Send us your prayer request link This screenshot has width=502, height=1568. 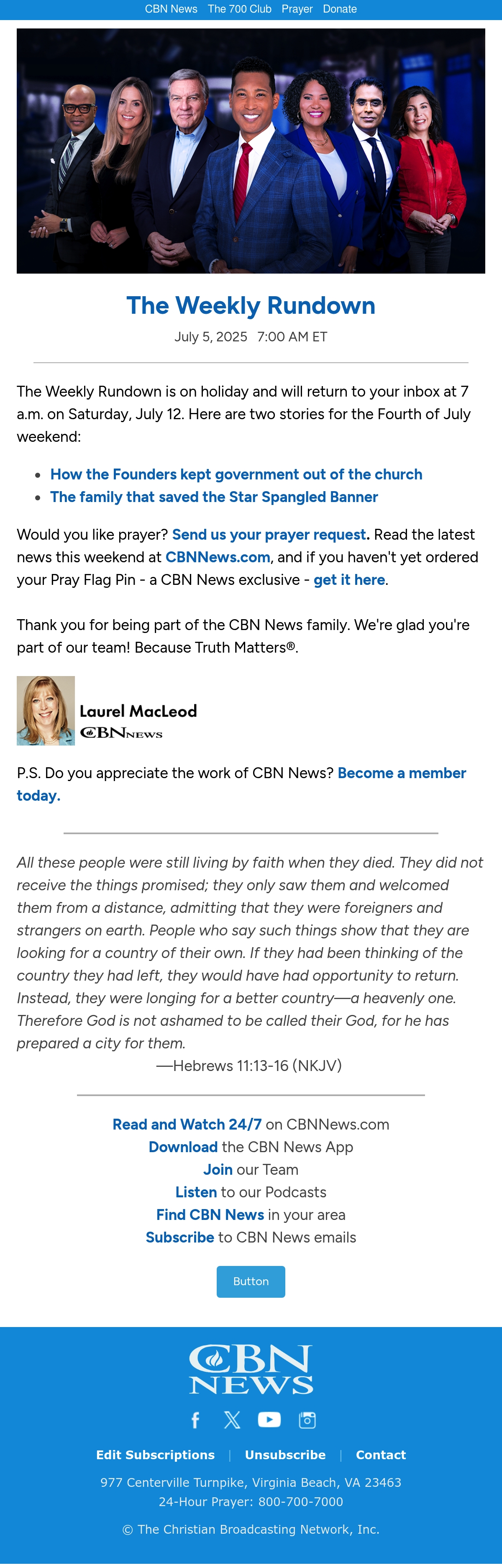269,534
